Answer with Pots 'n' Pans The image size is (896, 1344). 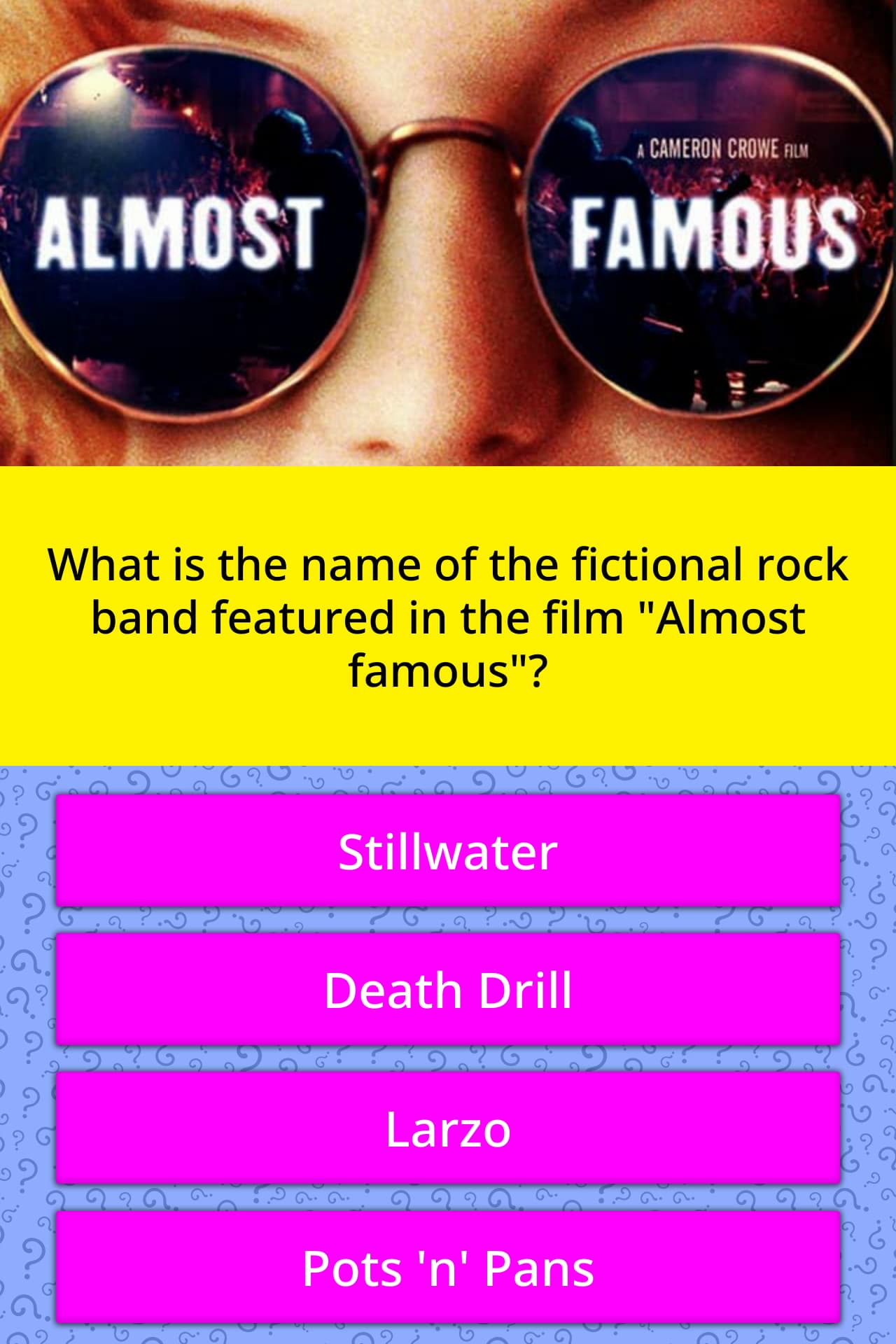448,1267
